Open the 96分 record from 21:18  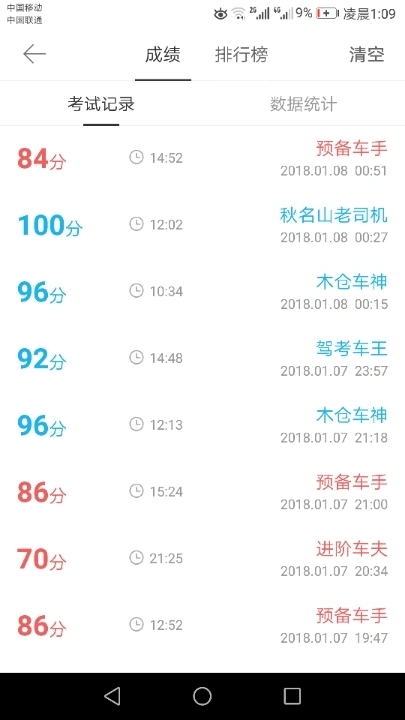[202, 426]
